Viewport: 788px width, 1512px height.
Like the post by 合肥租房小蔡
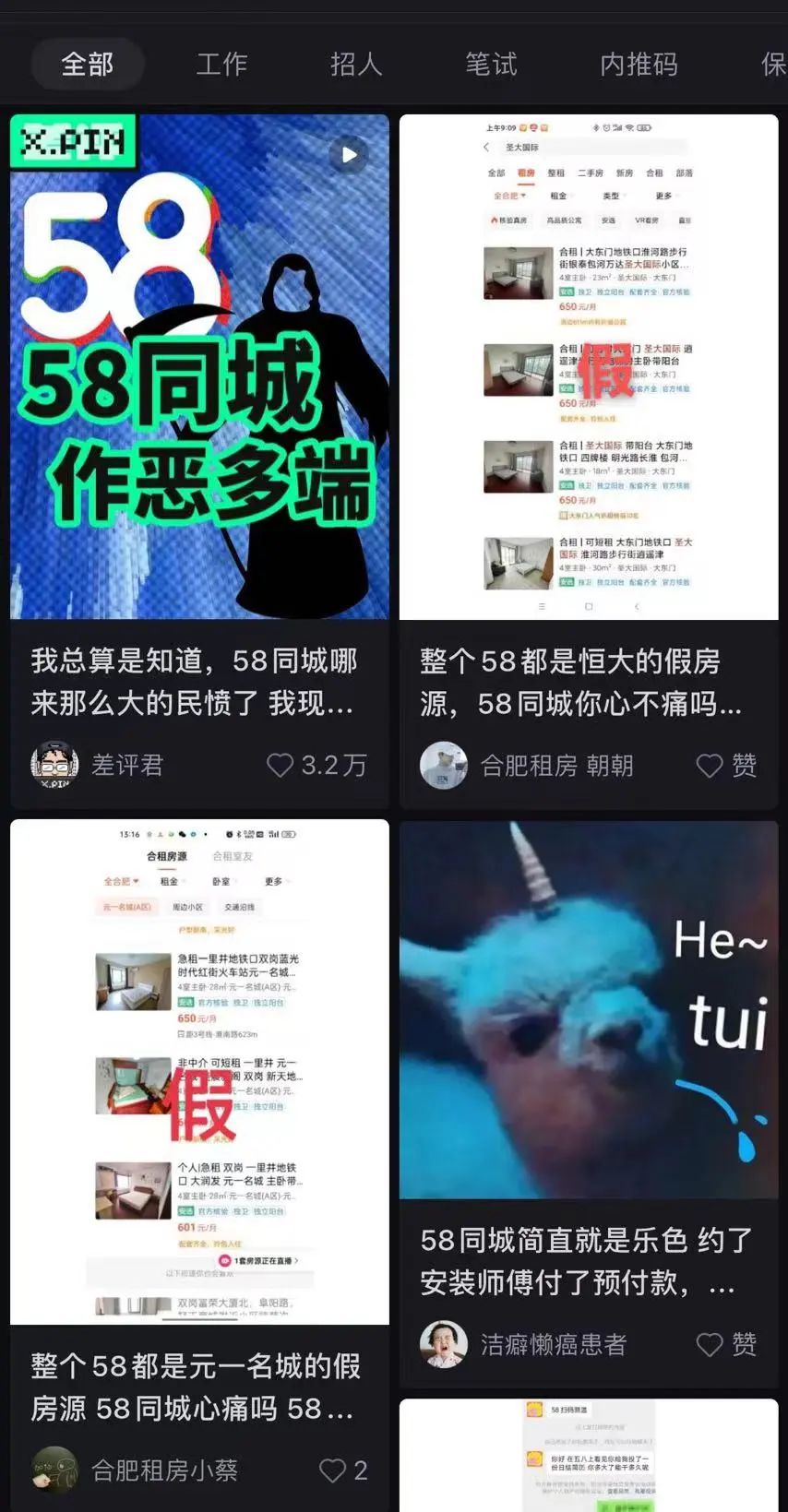332,1470
